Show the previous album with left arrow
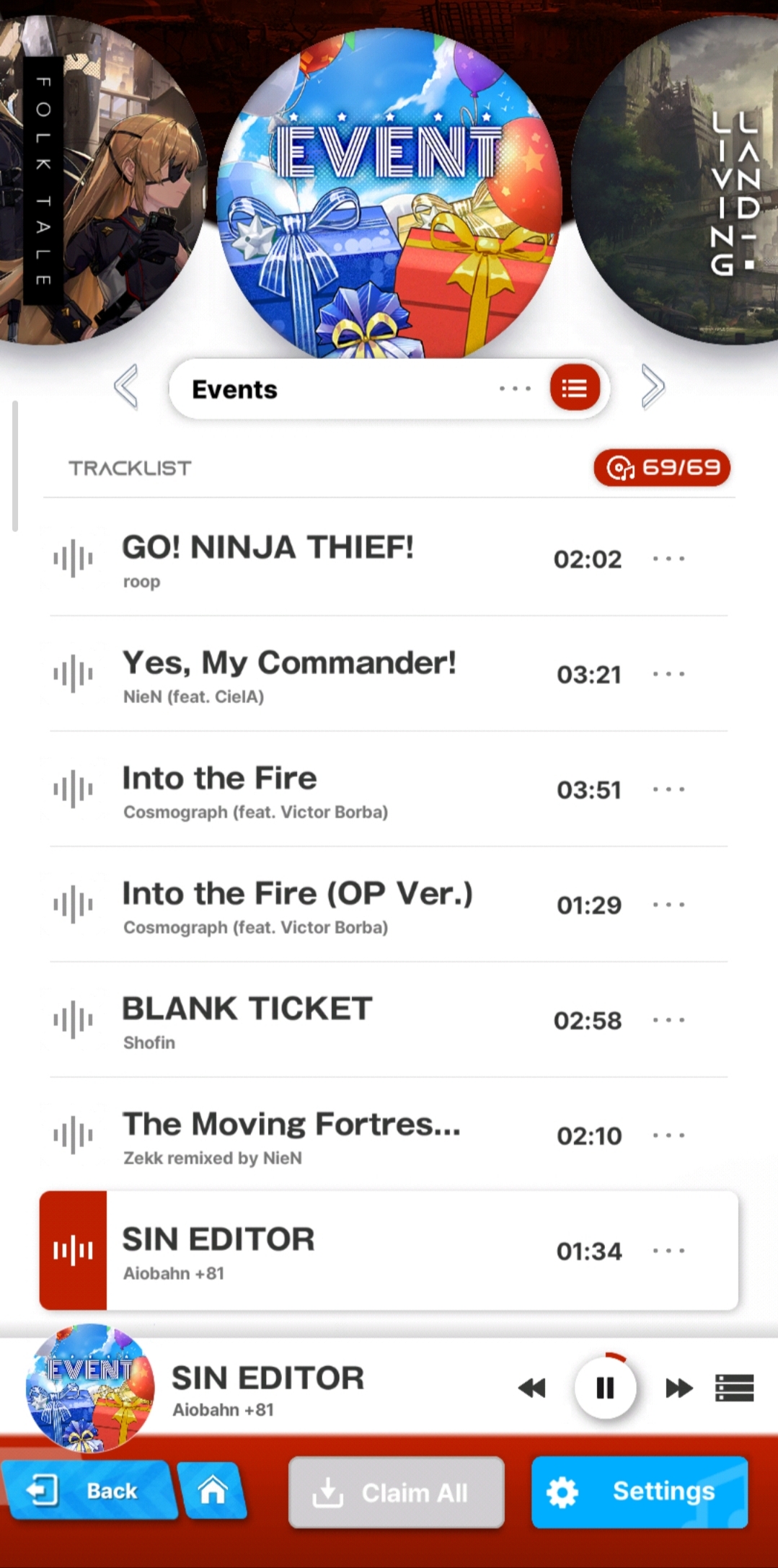 coord(126,387)
